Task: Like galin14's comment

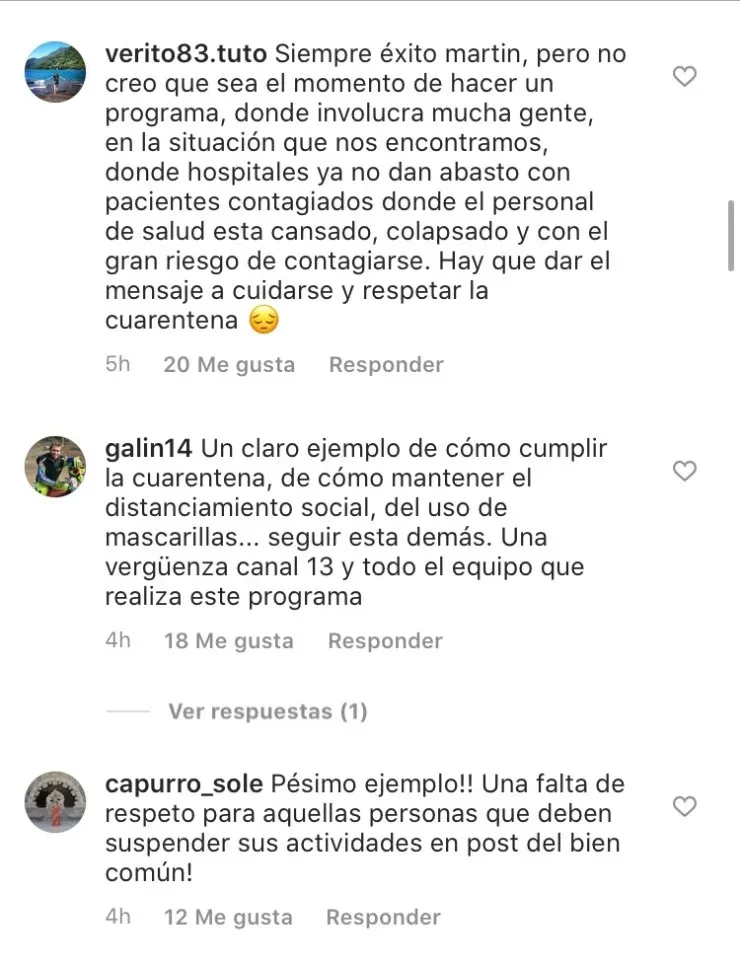Action: pyautogui.click(x=684, y=471)
